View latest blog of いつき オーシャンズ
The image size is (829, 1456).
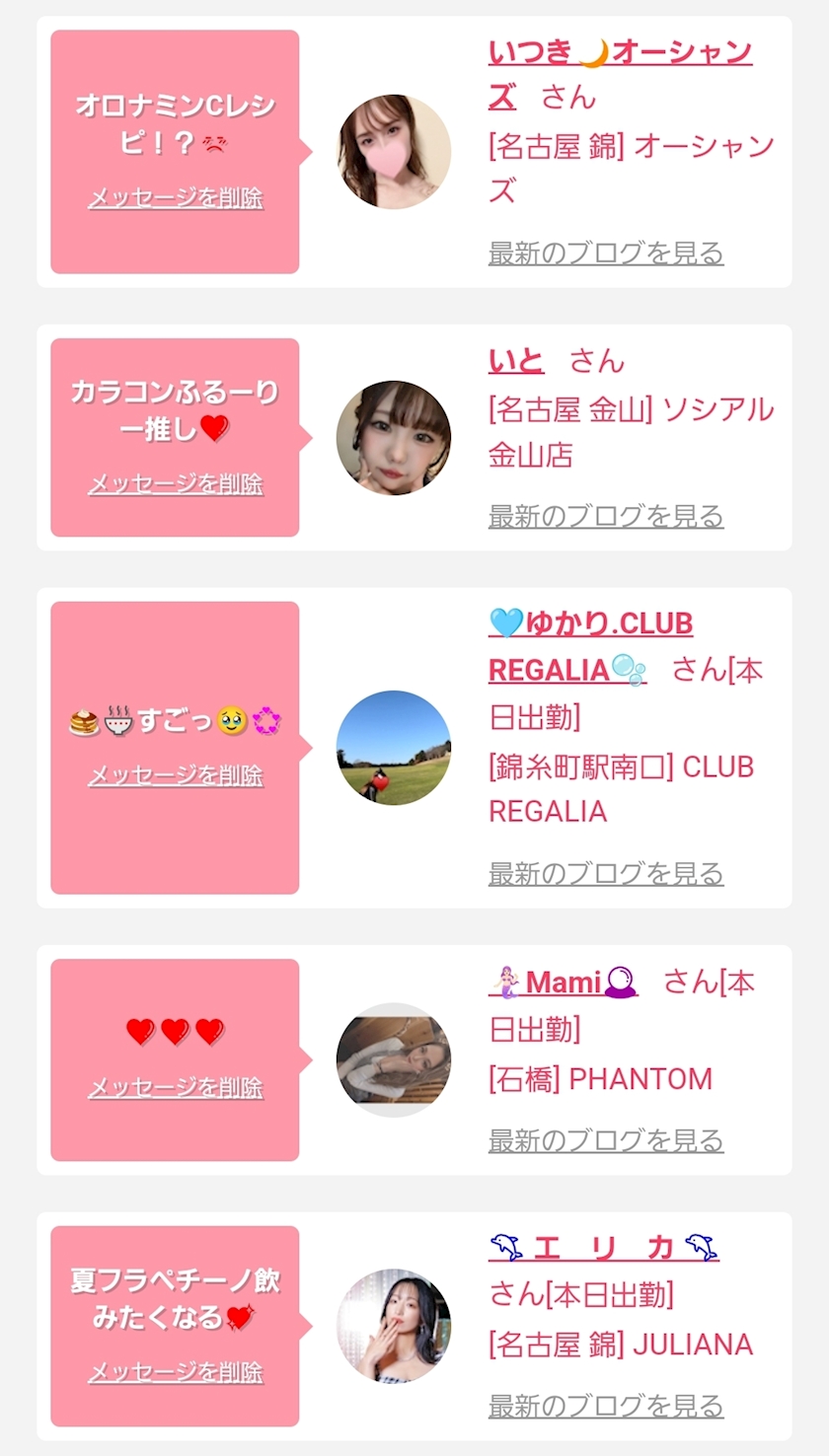pyautogui.click(x=606, y=254)
